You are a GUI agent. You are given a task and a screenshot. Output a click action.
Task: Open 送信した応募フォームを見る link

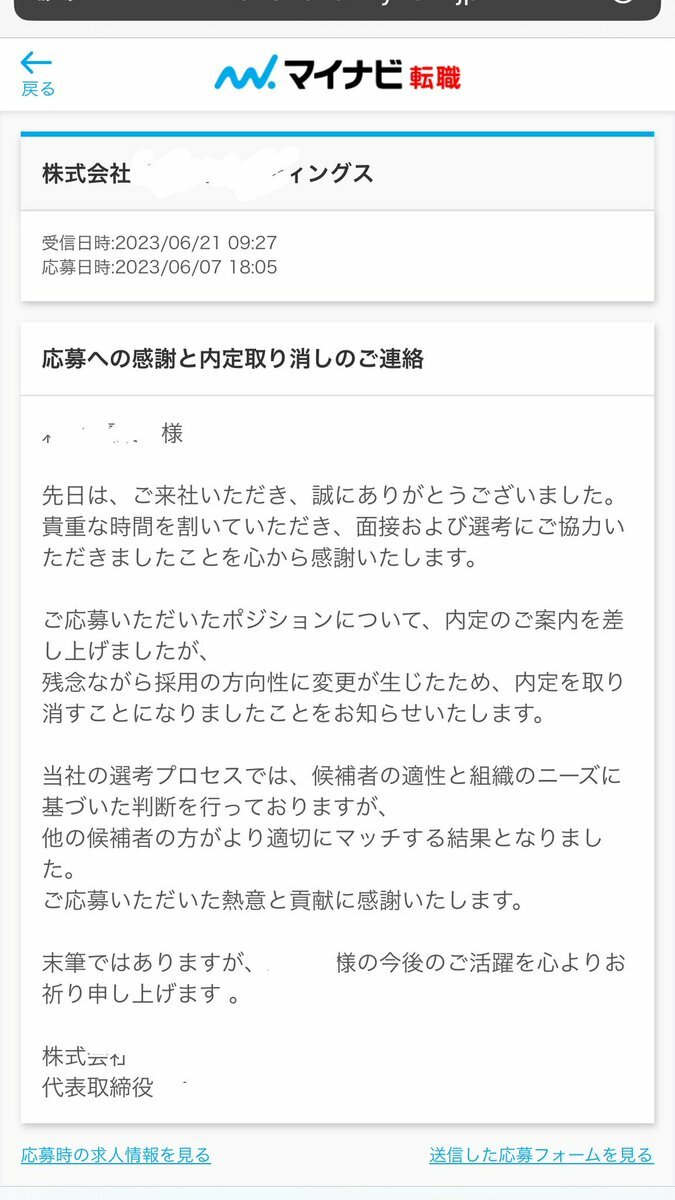[541, 1155]
